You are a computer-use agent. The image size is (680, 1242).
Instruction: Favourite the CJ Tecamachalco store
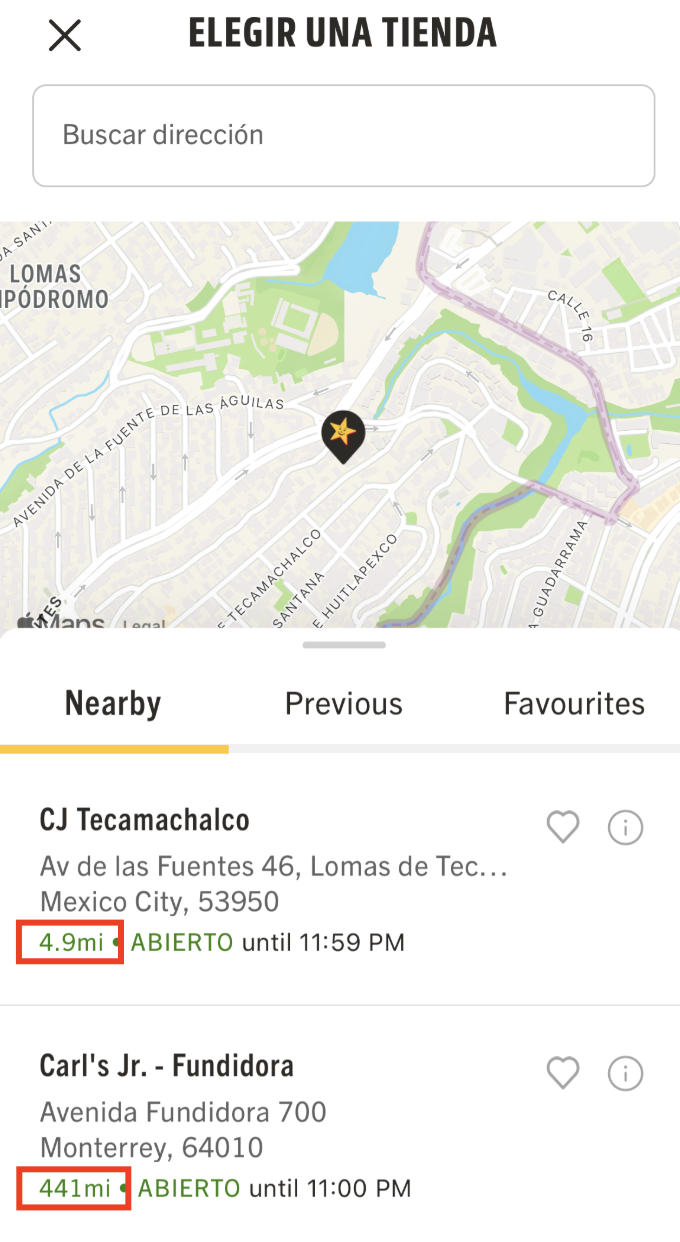pos(563,827)
